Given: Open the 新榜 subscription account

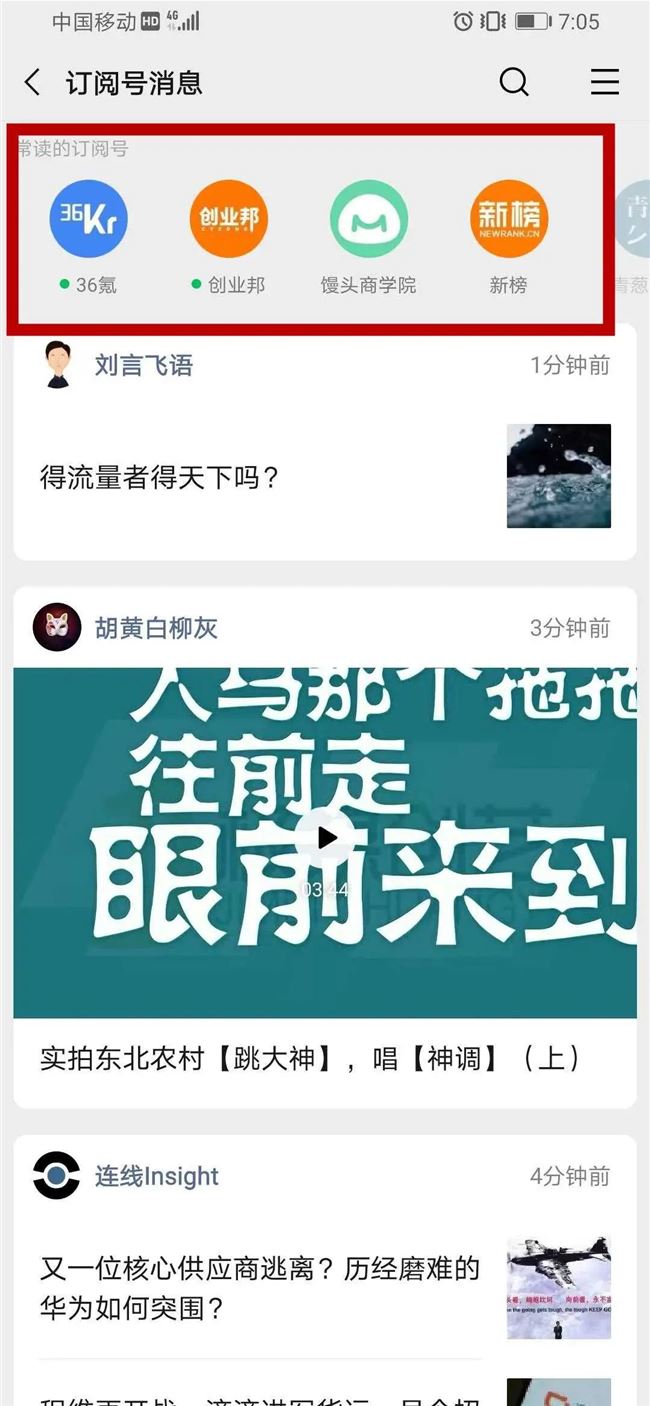Looking at the screenshot, I should (509, 220).
